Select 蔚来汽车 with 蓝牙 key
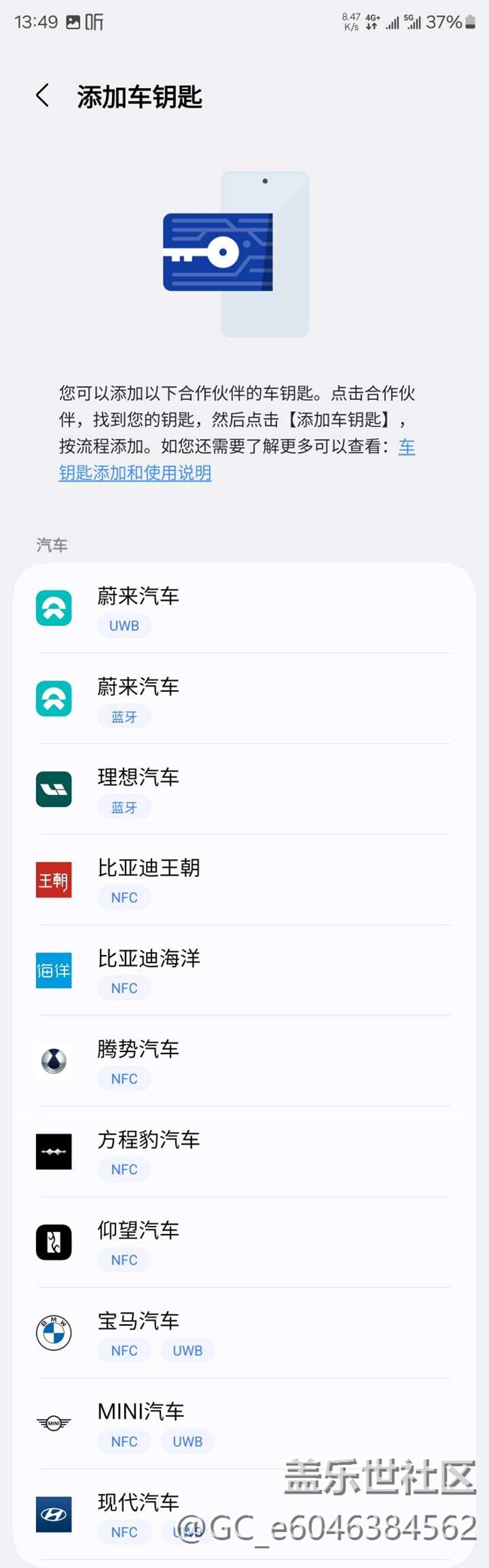This screenshot has height=1568, width=489. click(x=244, y=699)
